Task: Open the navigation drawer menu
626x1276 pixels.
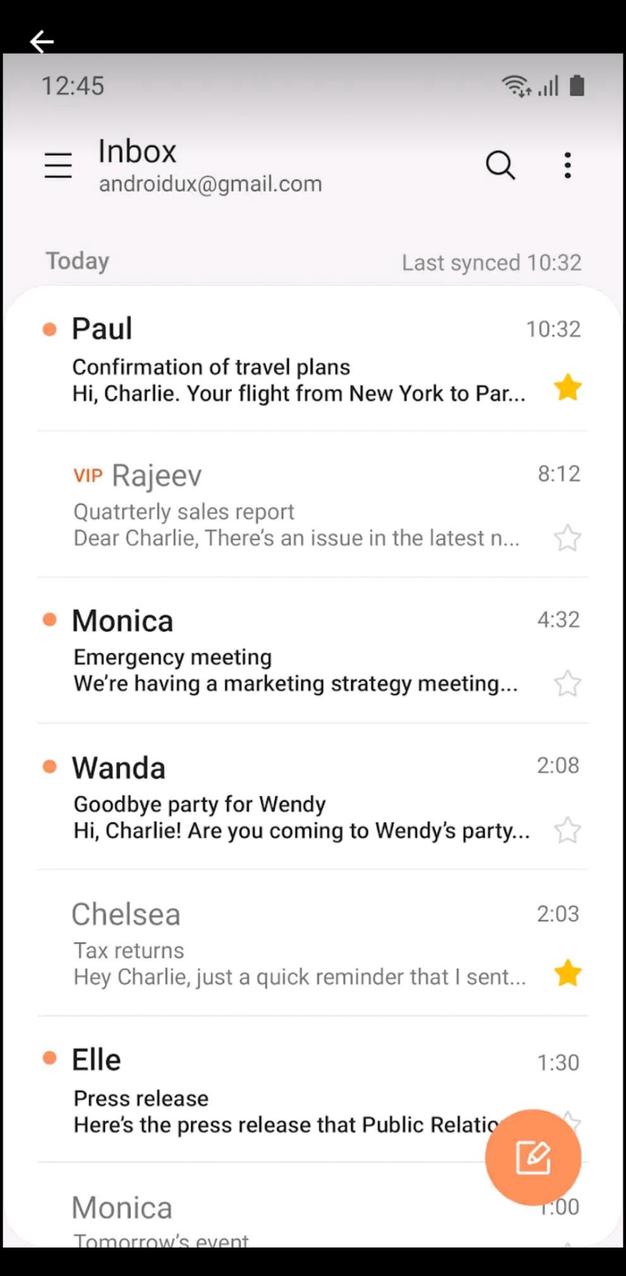Action: click(x=59, y=165)
